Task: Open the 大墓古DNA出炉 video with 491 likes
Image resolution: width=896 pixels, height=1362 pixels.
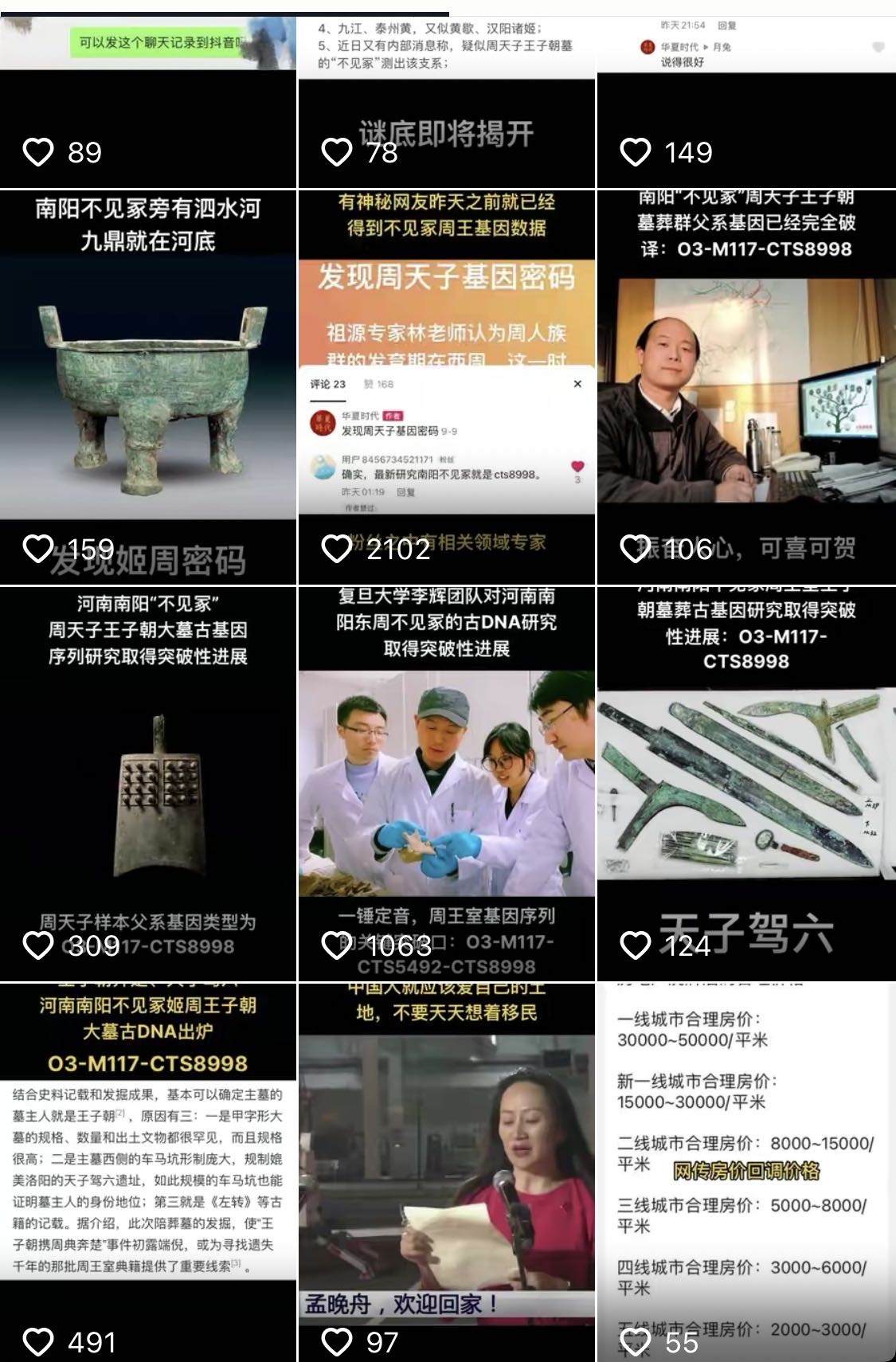Action: click(148, 1171)
